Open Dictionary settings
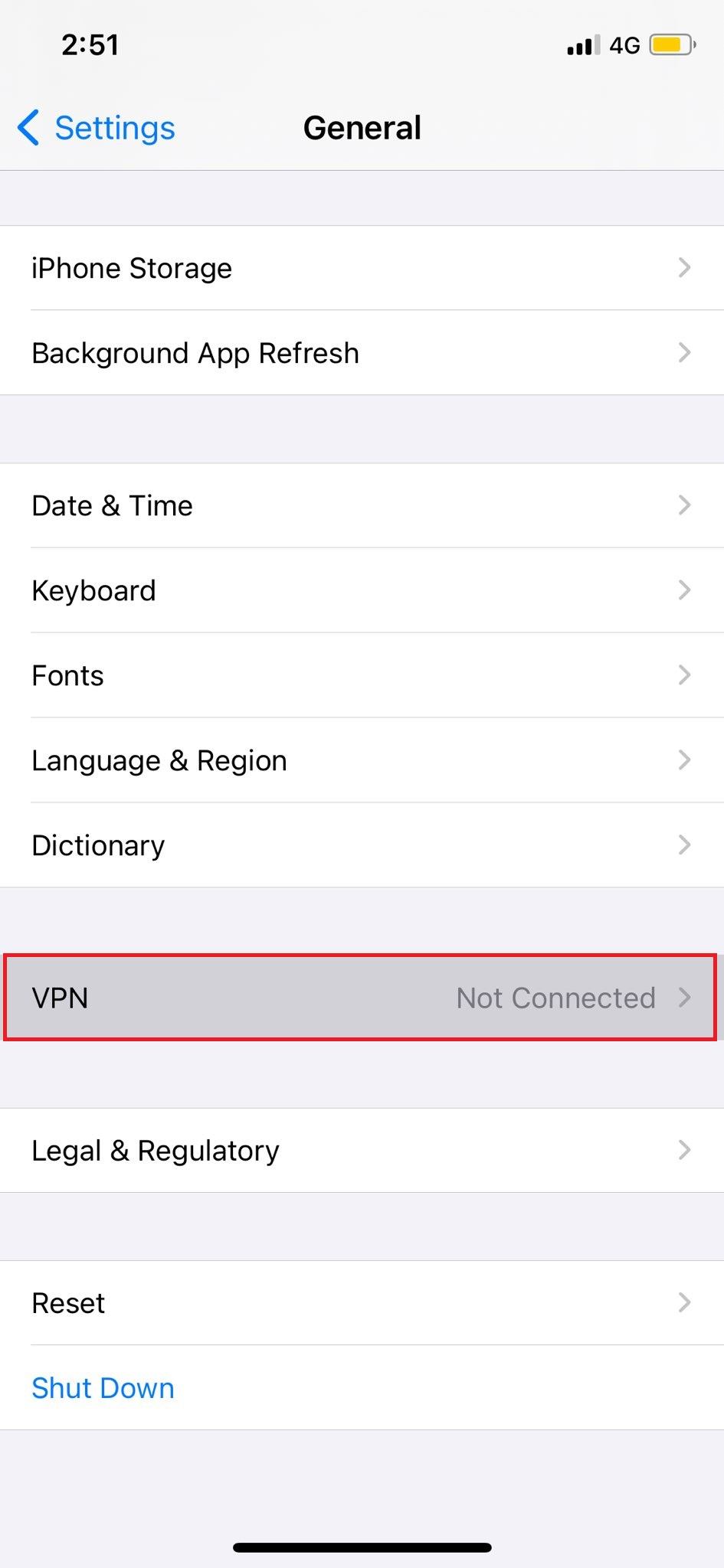The width and height of the screenshot is (724, 1568). [362, 845]
